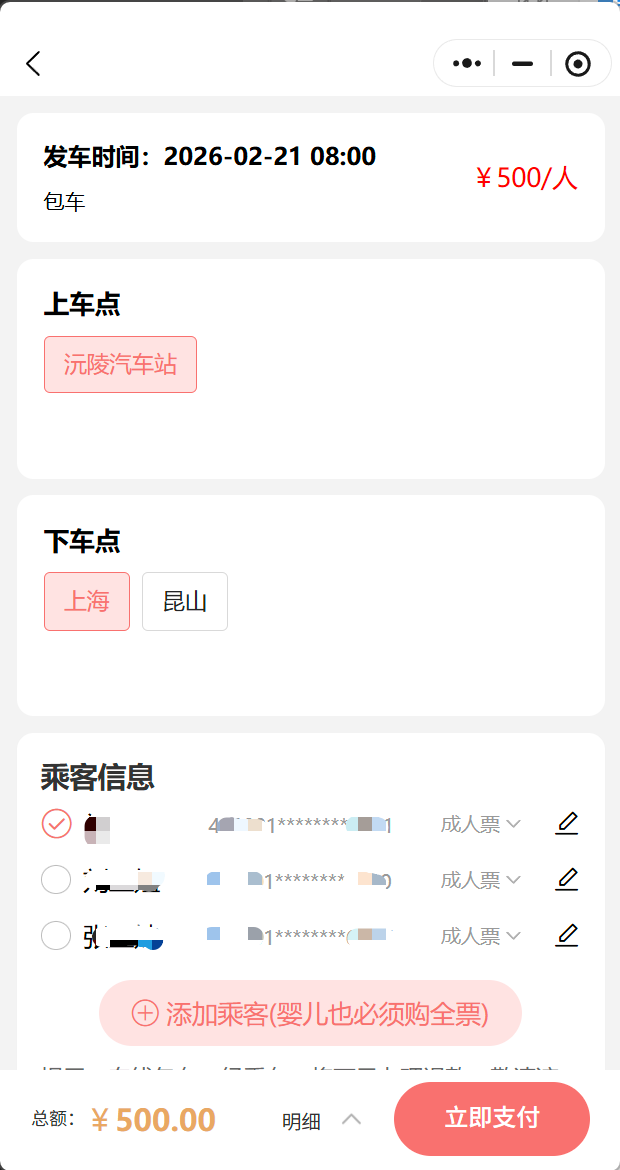The width and height of the screenshot is (620, 1170).
Task: Select 沅陵汽车站 as boarding point
Action: pos(120,365)
